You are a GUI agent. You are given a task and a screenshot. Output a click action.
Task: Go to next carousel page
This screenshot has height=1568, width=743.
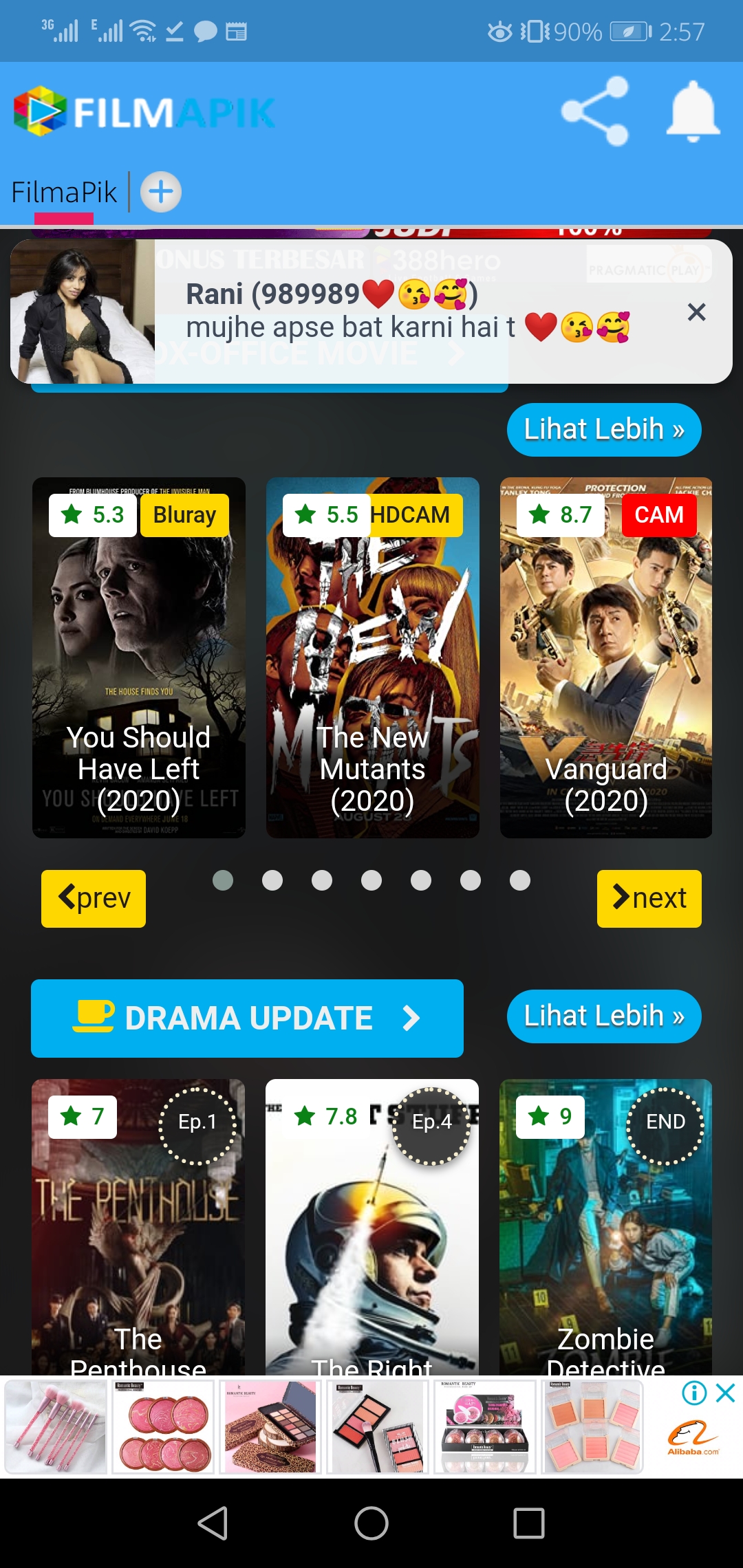tap(649, 898)
